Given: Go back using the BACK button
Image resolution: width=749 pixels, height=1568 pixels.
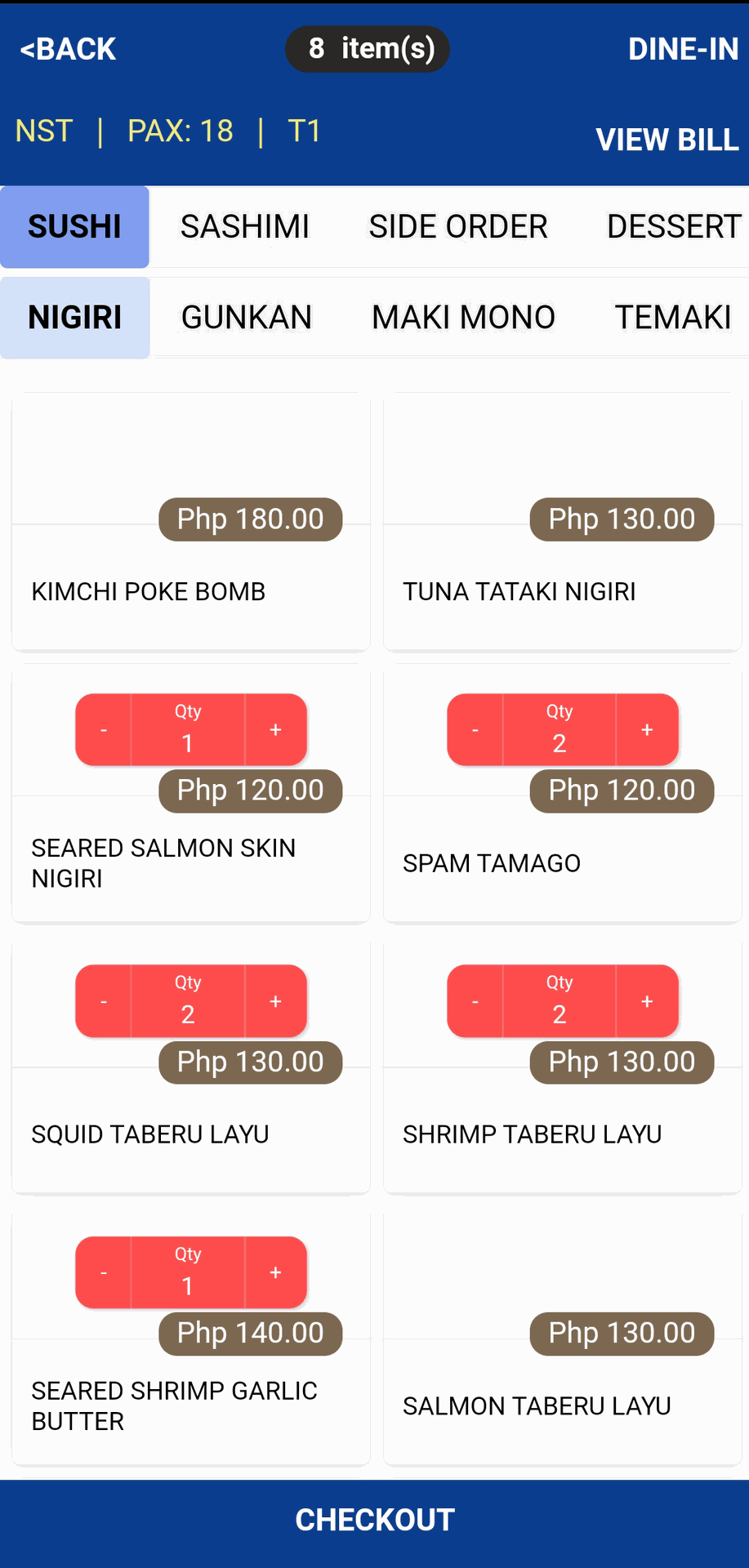Looking at the screenshot, I should tap(69, 49).
